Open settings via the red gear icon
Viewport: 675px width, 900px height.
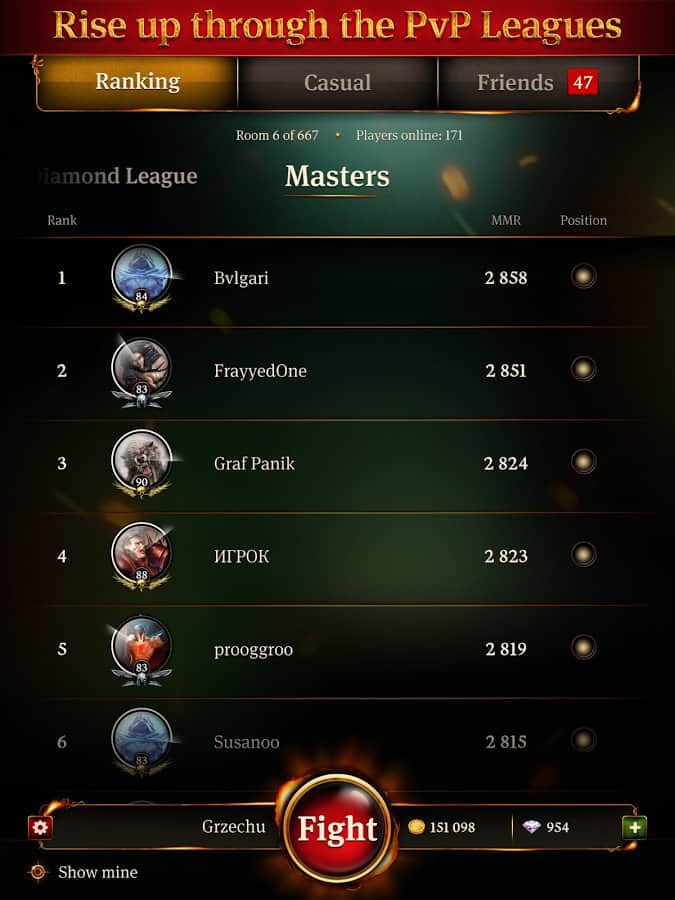point(40,827)
